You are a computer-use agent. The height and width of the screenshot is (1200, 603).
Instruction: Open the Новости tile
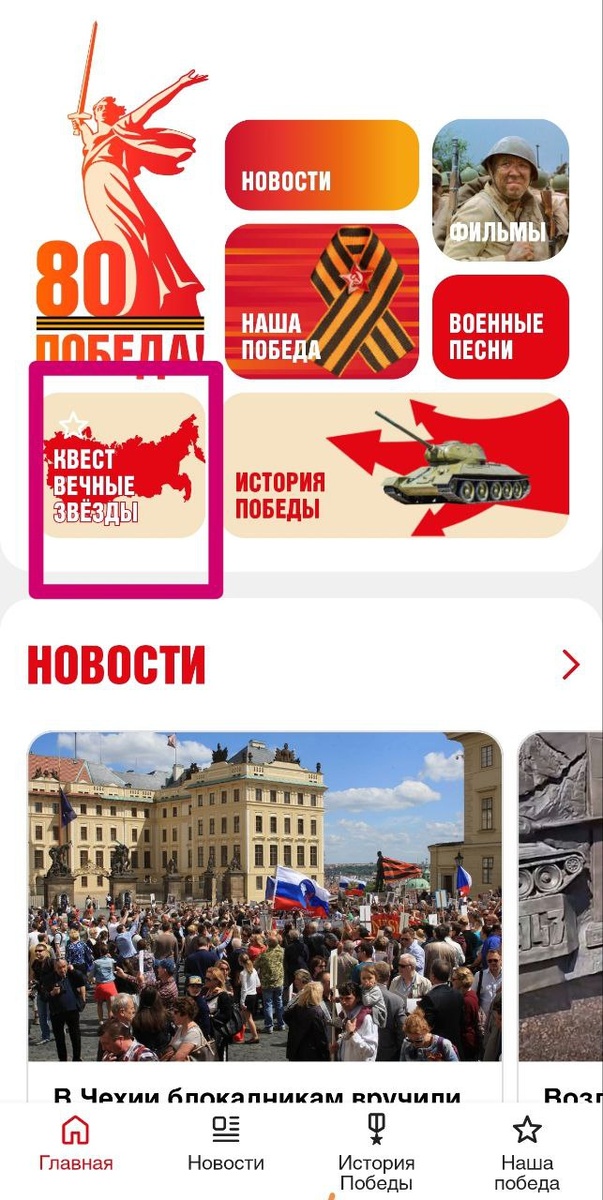[321, 165]
